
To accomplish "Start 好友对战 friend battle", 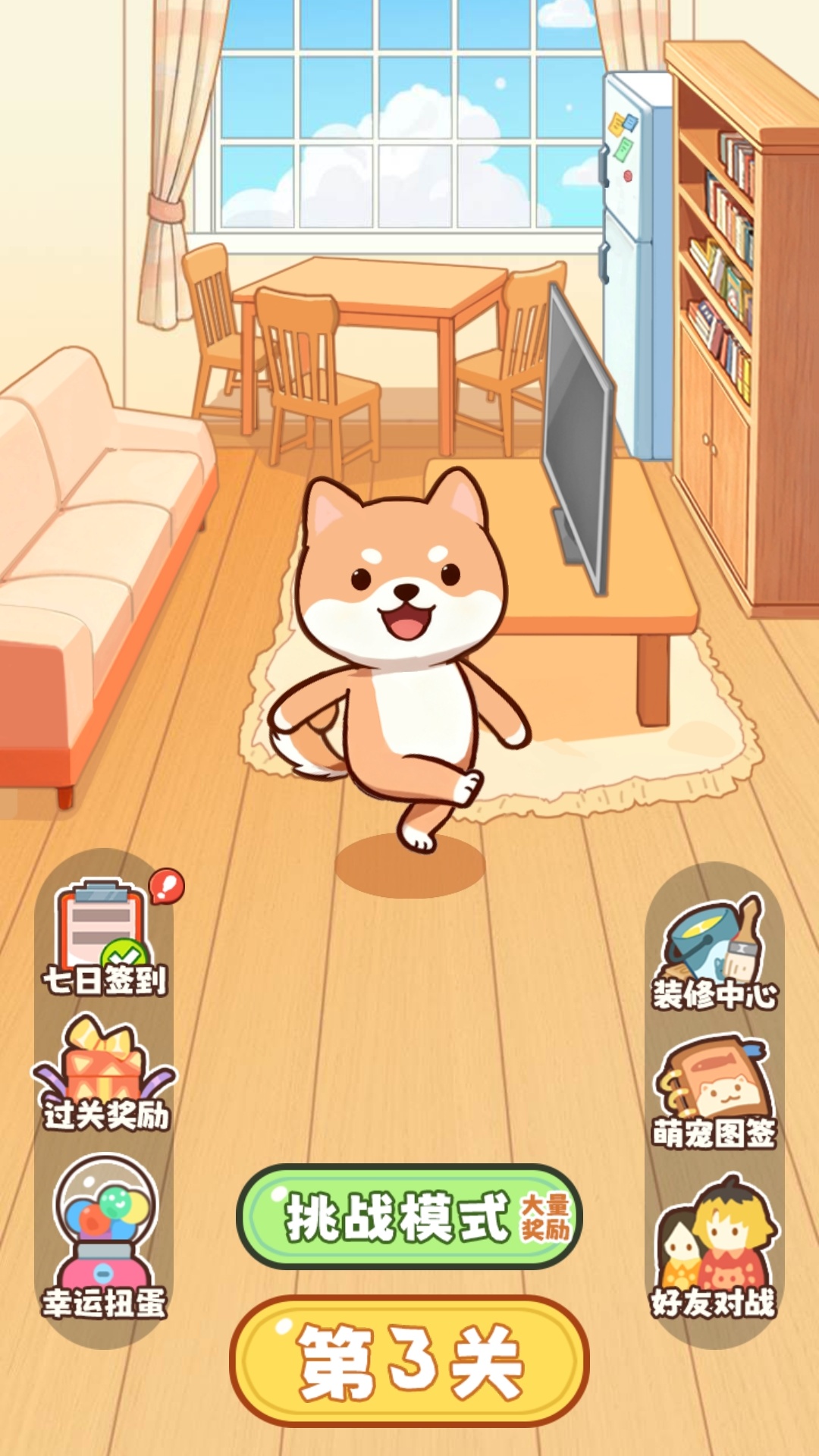I will point(714,1247).
